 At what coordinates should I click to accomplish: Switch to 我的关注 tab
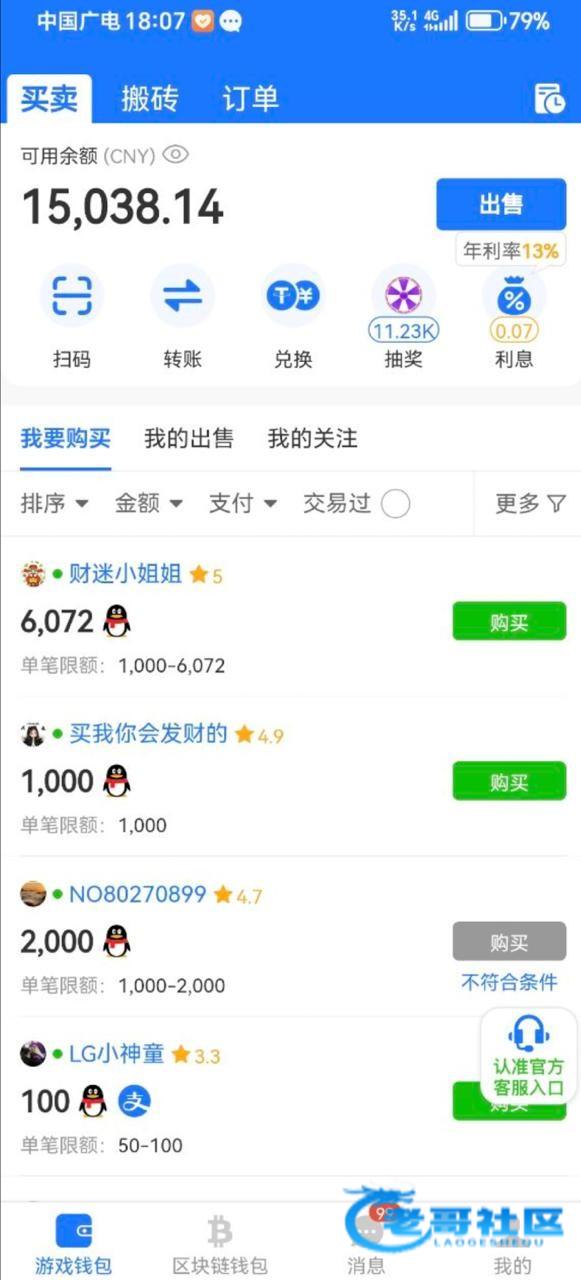click(312, 438)
